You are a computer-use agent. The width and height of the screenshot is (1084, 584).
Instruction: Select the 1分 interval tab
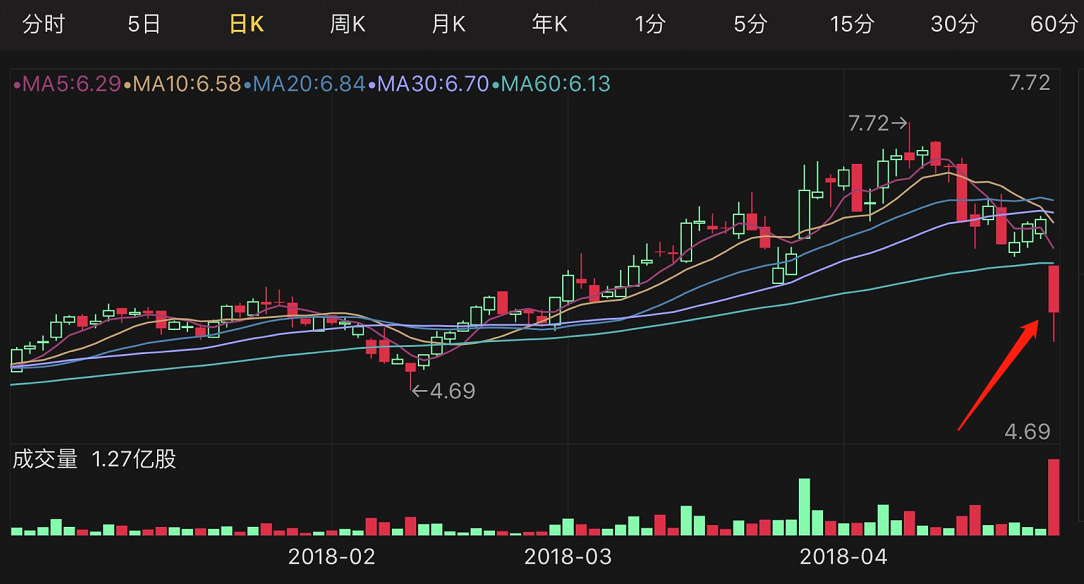(650, 24)
